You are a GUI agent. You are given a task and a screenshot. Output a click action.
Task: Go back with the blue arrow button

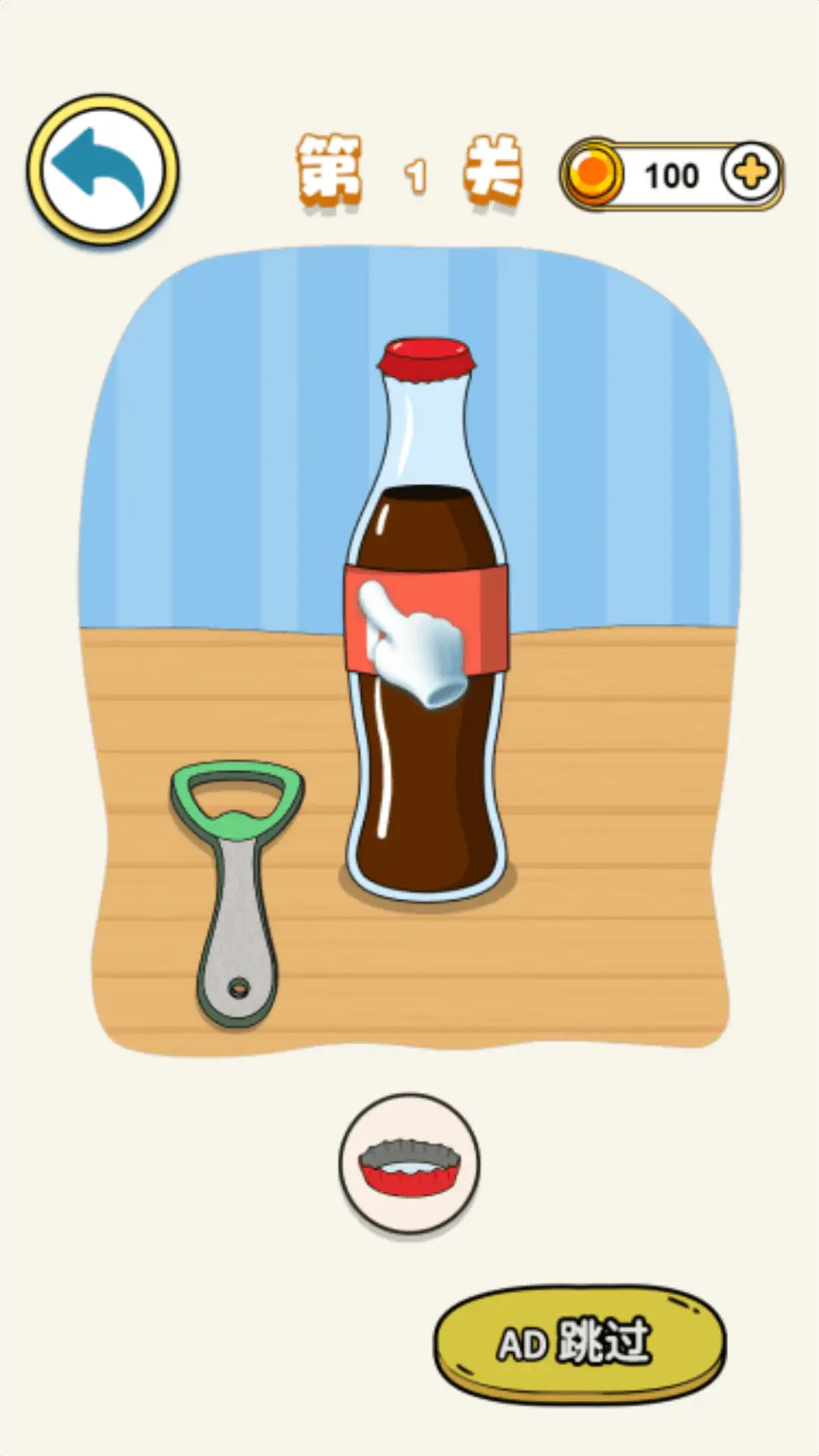(102, 169)
